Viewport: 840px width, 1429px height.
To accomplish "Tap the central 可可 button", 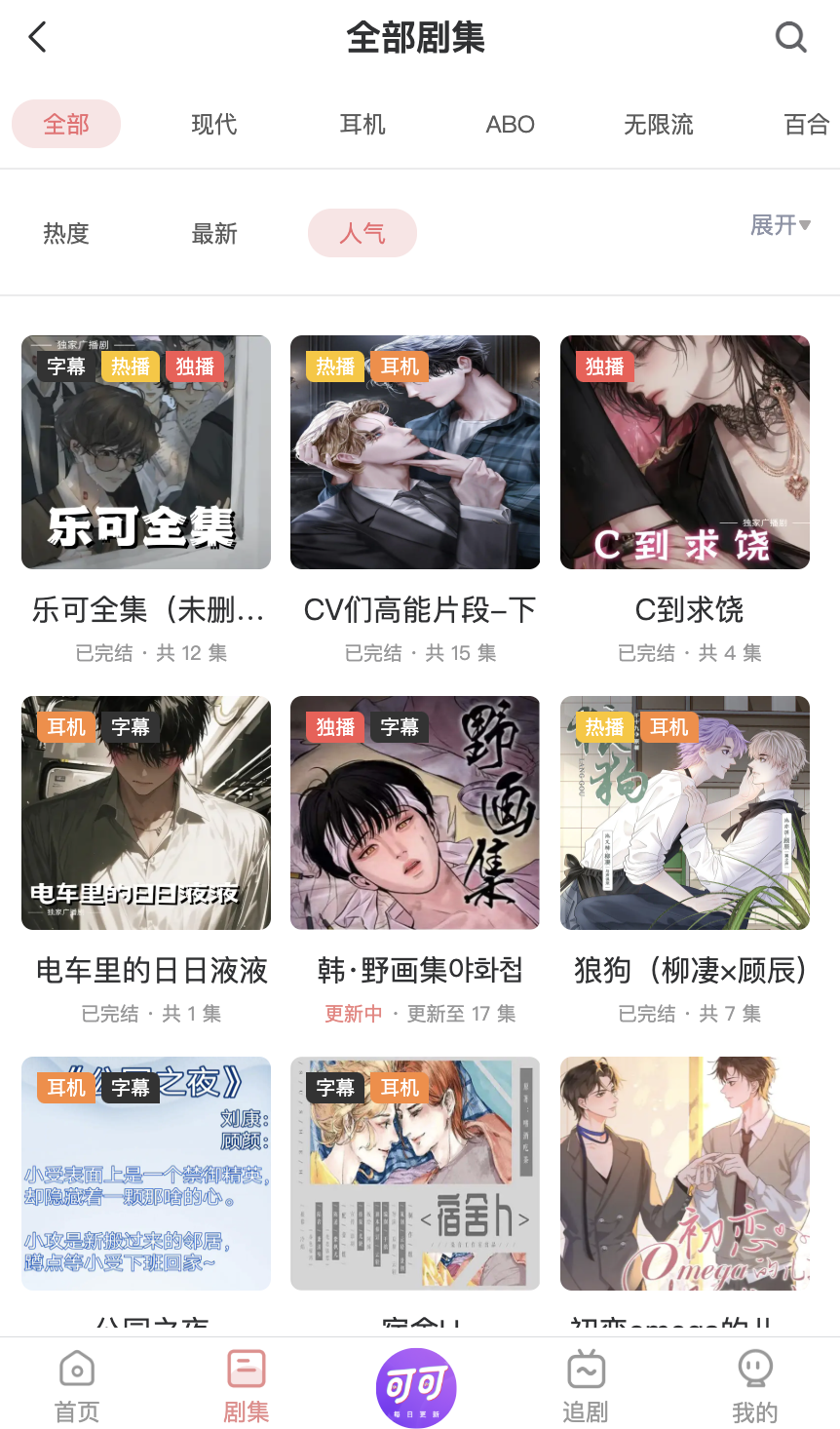I will pos(416,1386).
